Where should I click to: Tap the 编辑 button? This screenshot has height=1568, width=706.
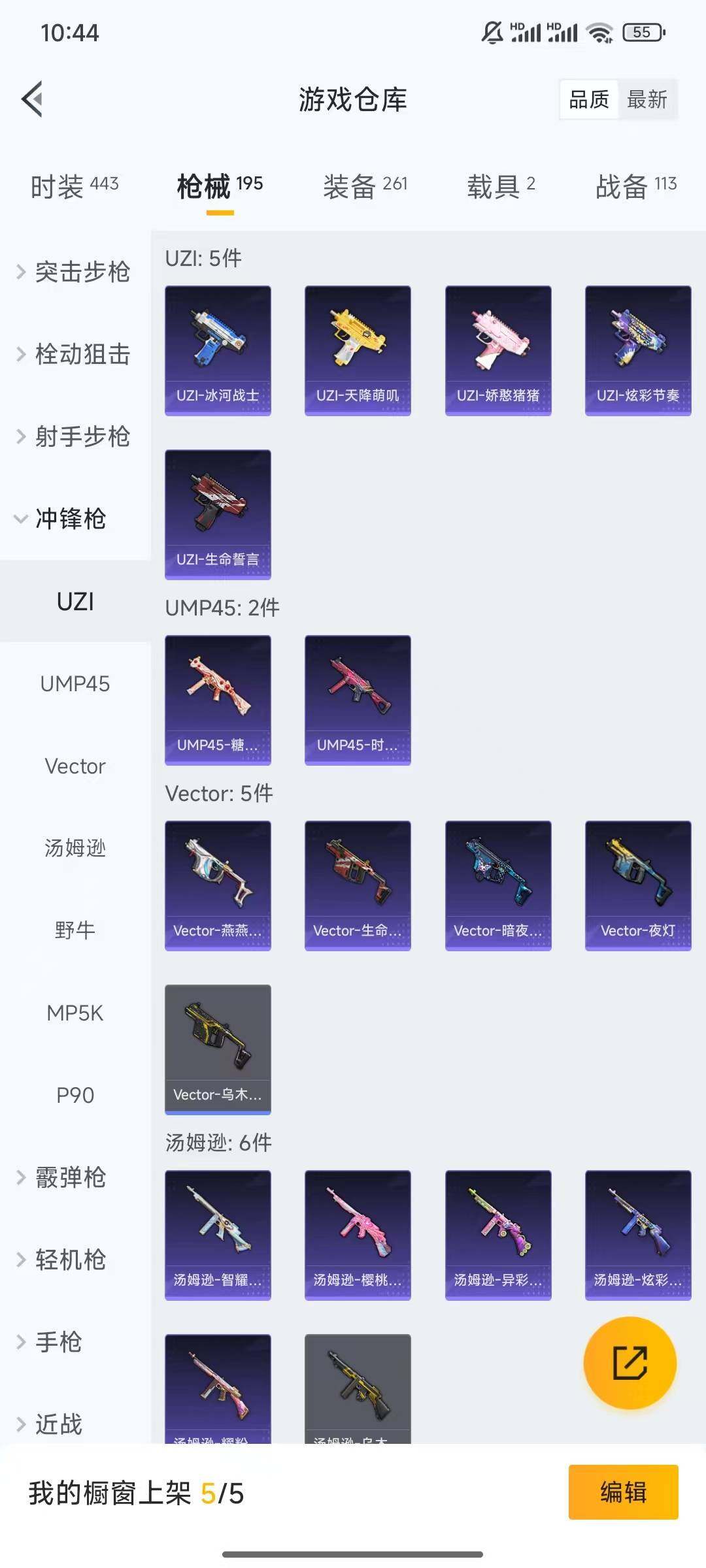click(623, 1492)
